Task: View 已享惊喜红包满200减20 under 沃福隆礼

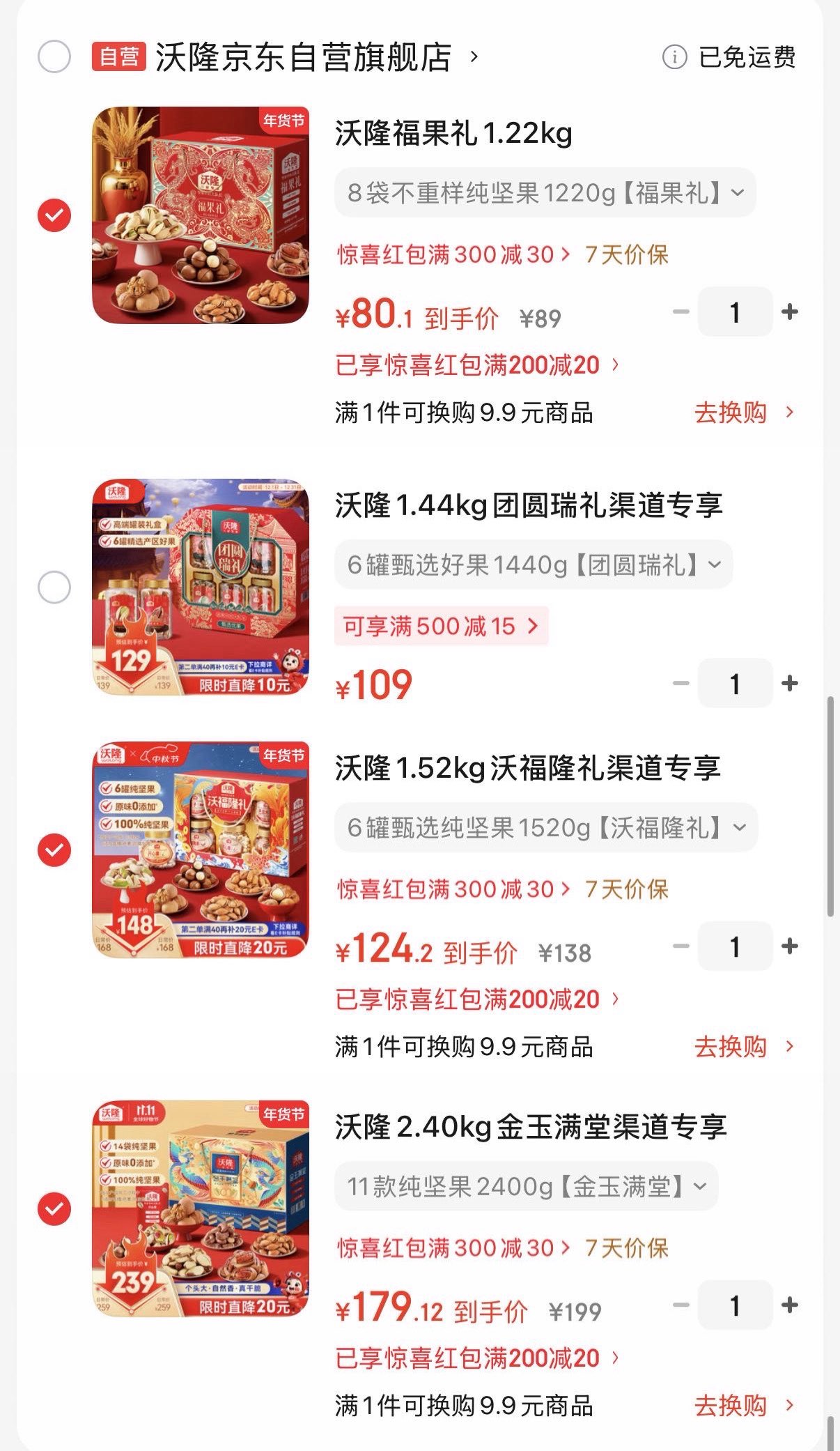Action: (476, 999)
